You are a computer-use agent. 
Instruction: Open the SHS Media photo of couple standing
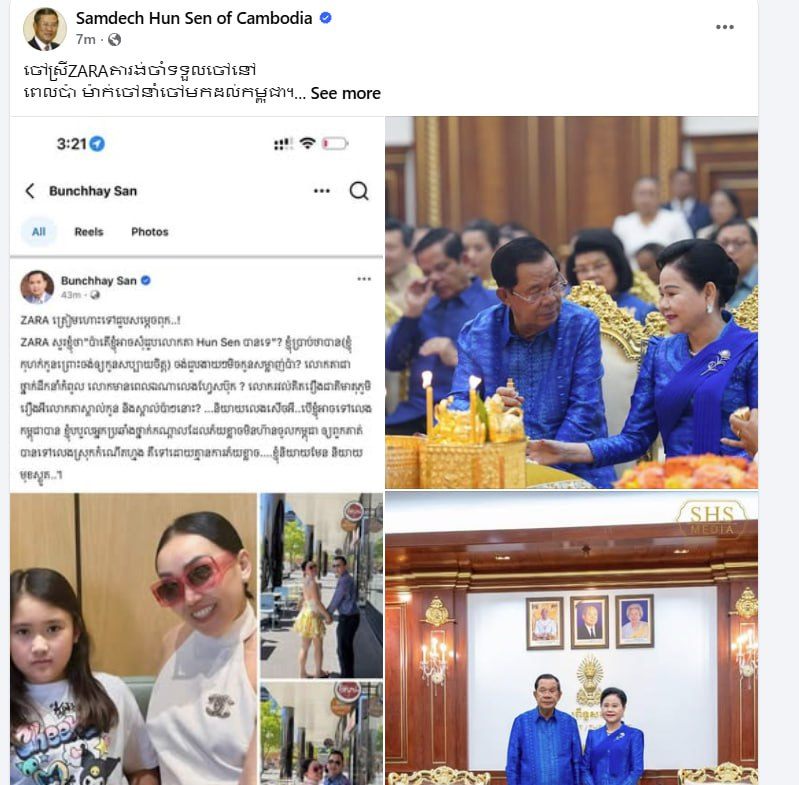(x=571, y=638)
